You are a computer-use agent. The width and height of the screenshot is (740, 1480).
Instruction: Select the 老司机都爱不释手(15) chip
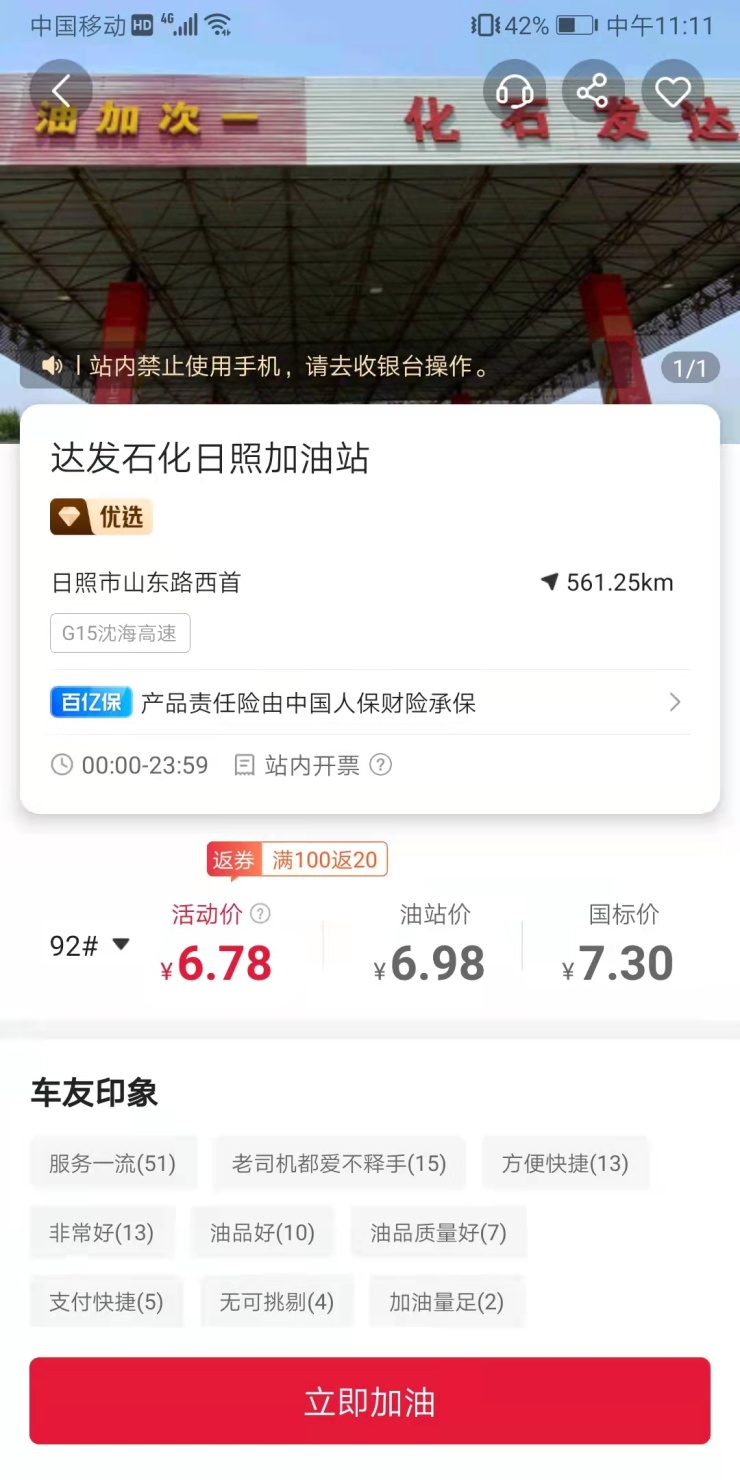click(x=339, y=1163)
